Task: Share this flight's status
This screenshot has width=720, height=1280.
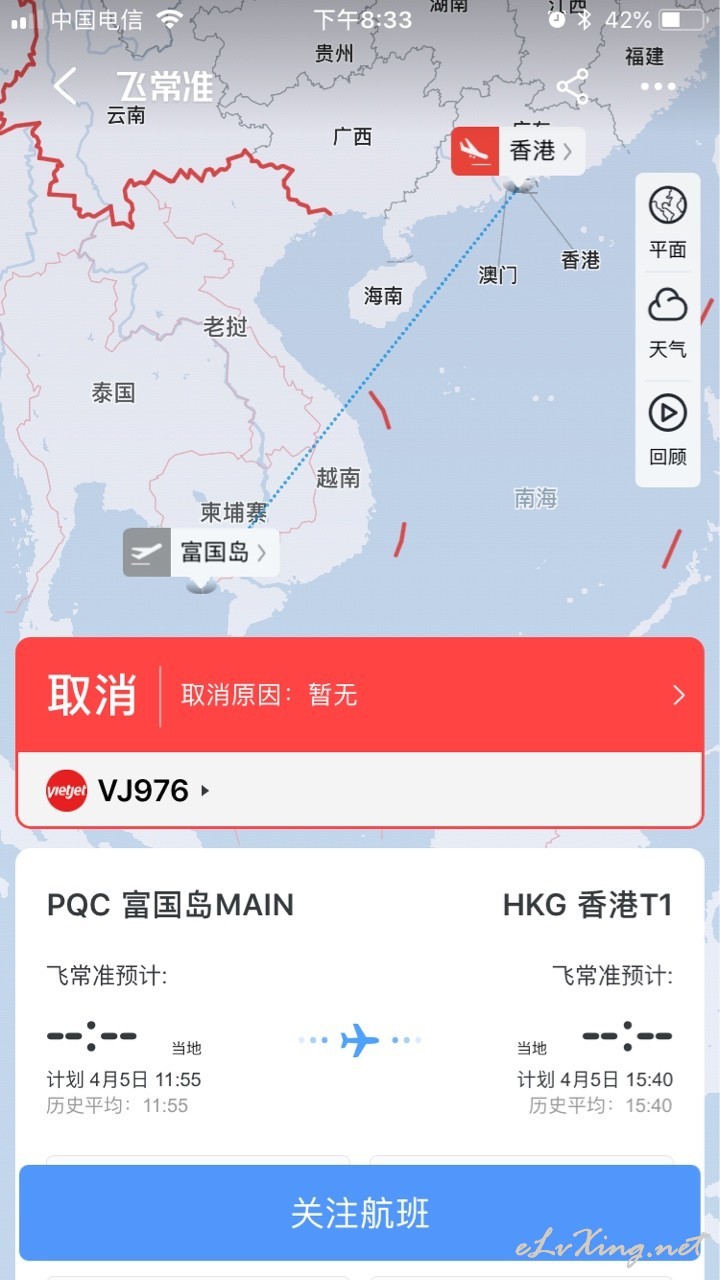Action: pos(572,87)
